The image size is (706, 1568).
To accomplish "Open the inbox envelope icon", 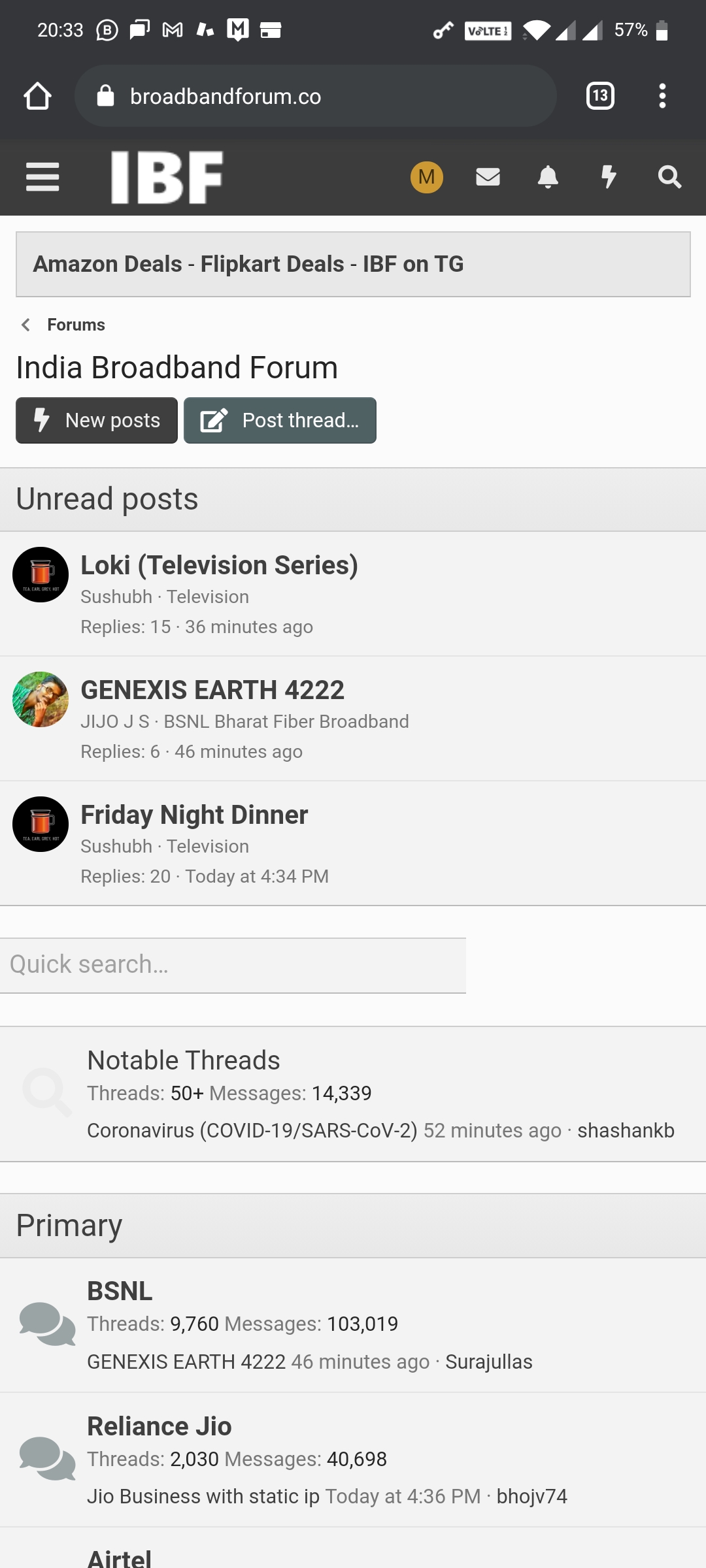I will (488, 177).
